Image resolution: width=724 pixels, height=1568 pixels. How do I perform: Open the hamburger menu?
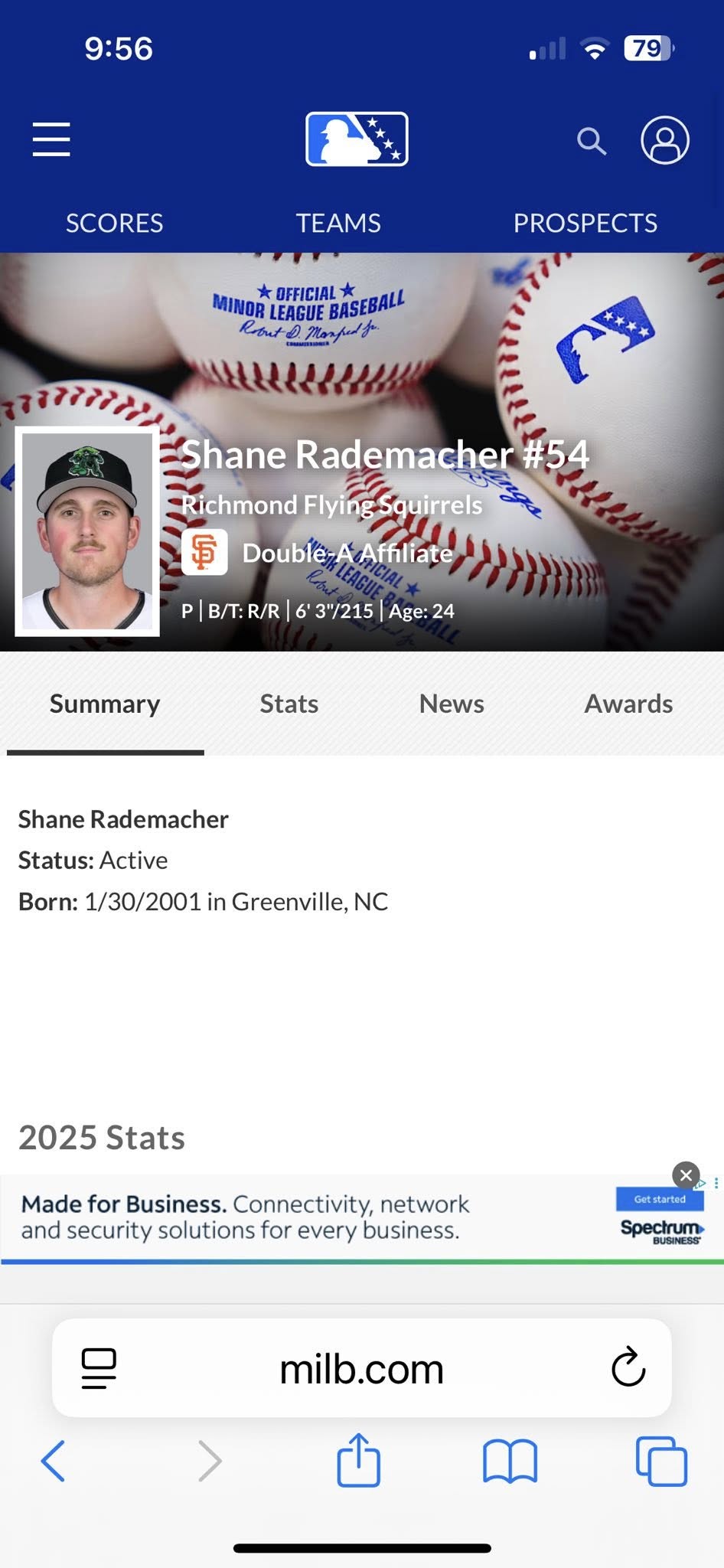[51, 139]
